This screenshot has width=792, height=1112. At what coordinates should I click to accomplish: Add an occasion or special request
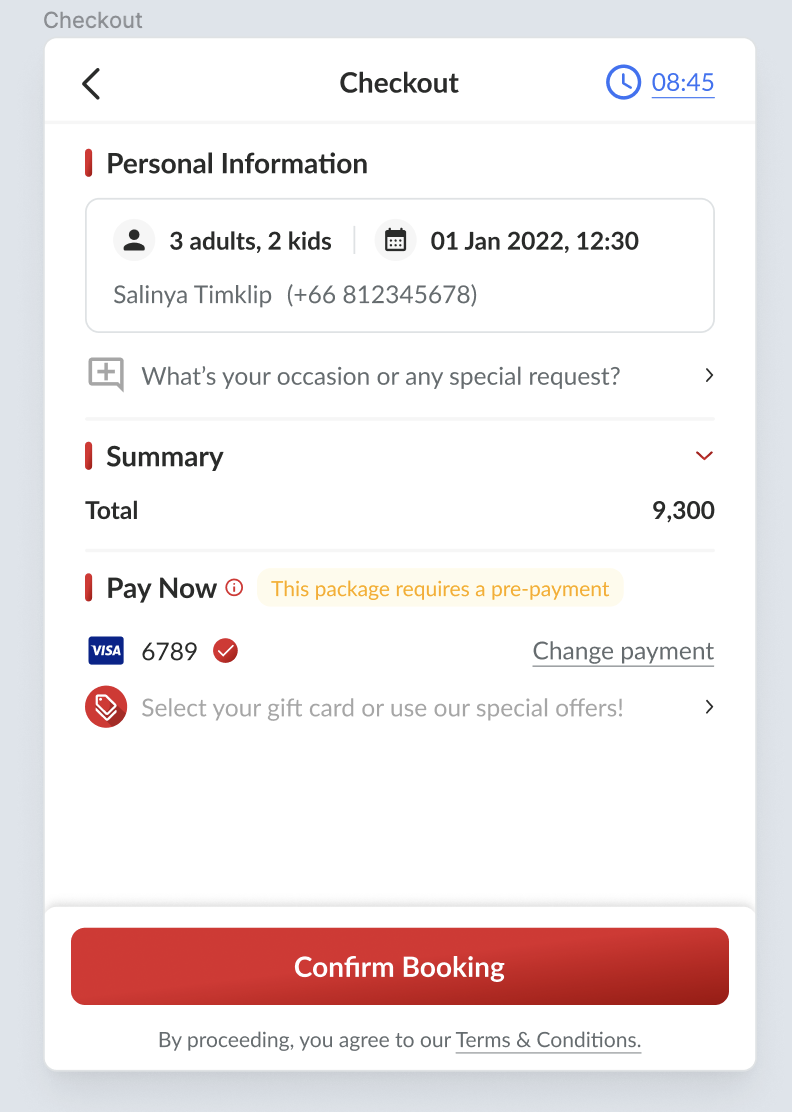point(399,376)
